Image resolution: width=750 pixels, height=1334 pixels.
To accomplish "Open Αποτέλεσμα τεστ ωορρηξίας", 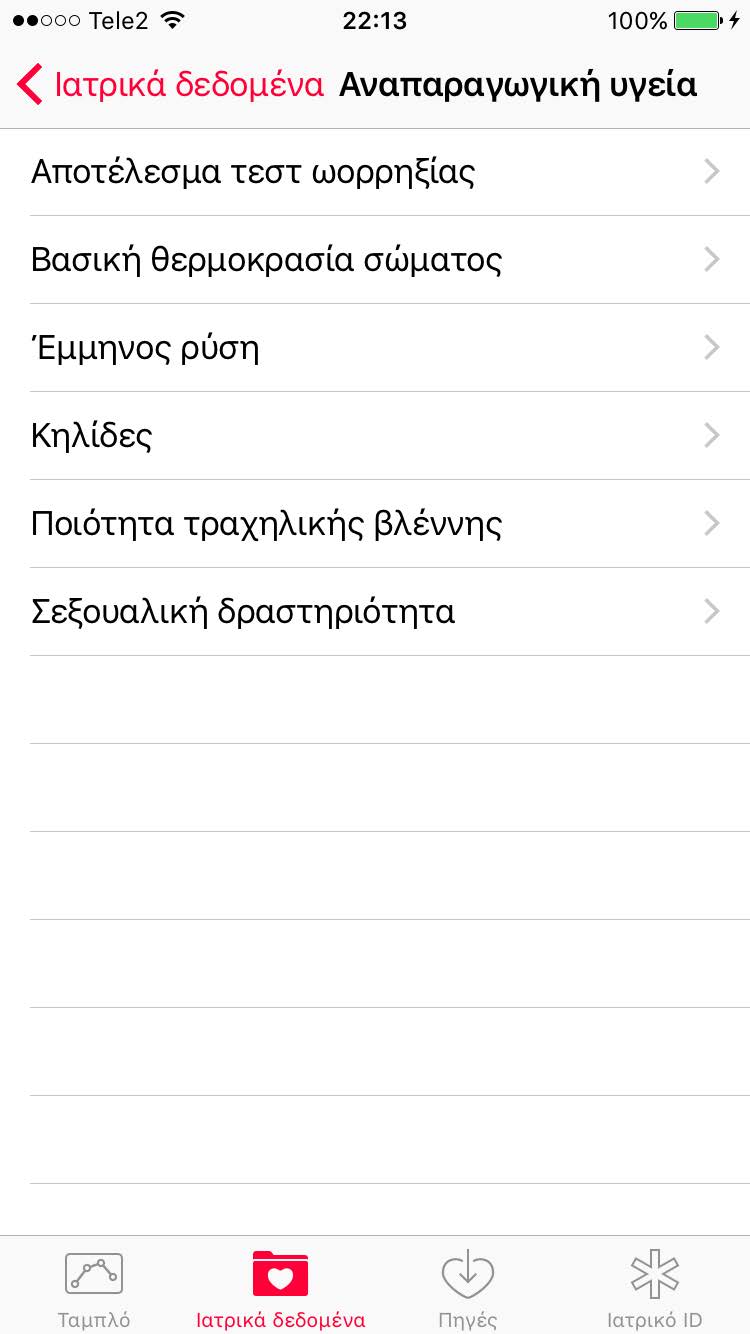I will pos(375,172).
